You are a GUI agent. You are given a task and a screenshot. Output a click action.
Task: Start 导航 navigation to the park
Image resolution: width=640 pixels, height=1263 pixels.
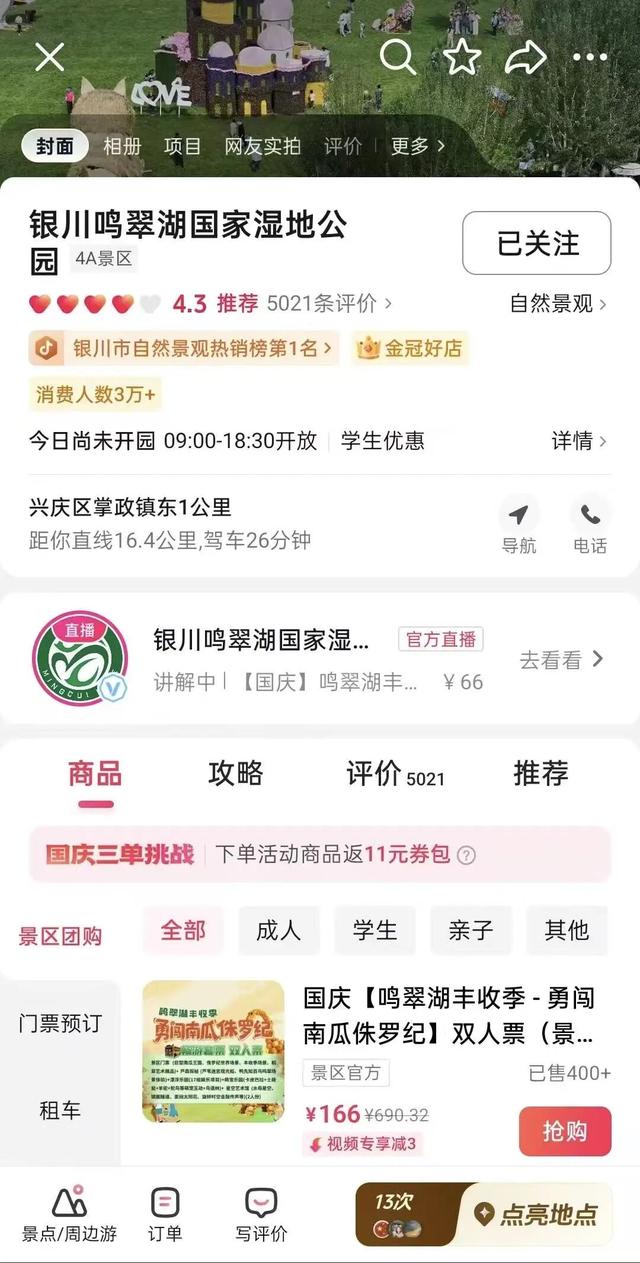click(518, 526)
